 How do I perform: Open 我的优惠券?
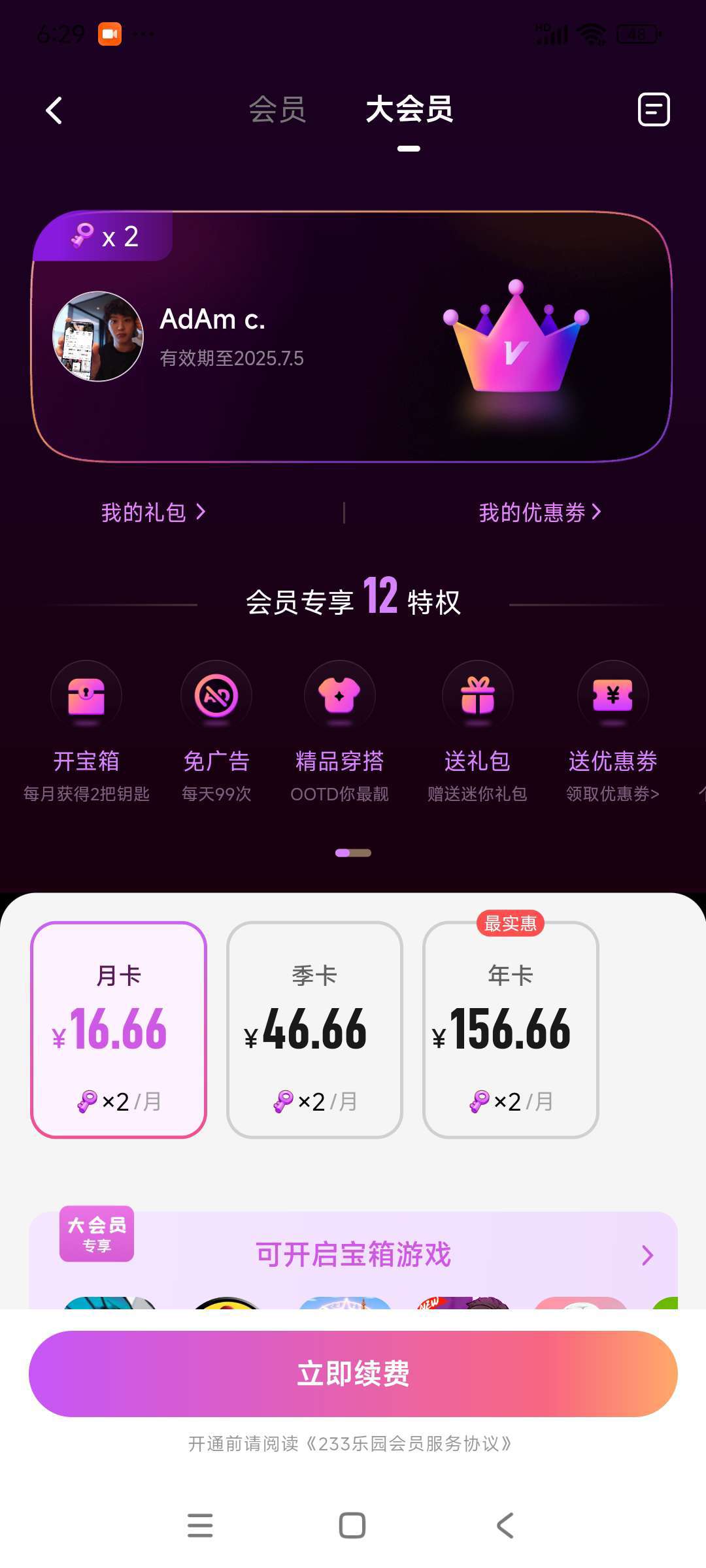(540, 512)
